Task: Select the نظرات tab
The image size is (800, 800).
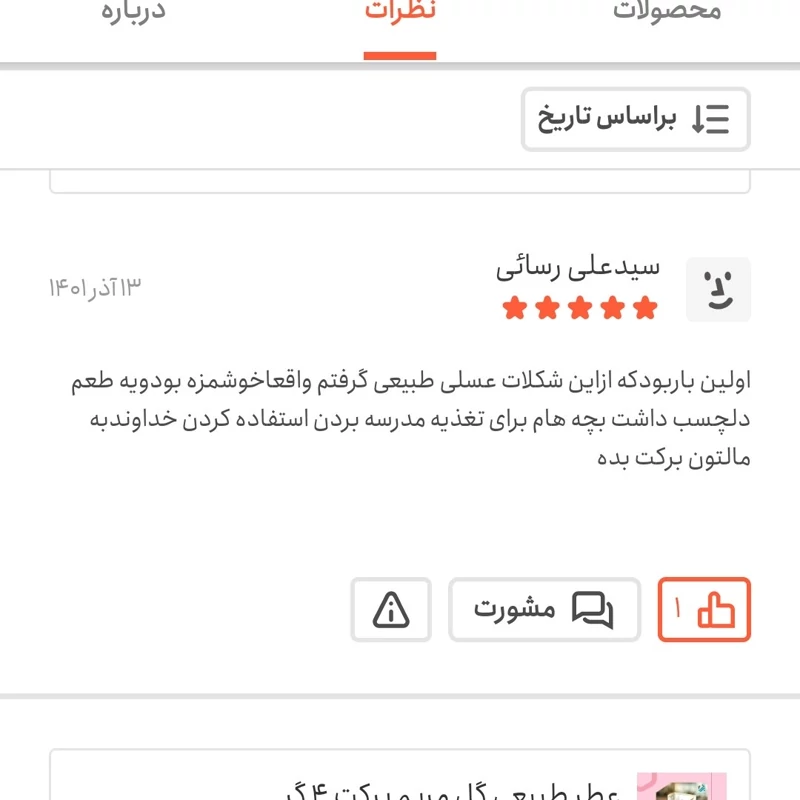Action: pyautogui.click(x=399, y=14)
